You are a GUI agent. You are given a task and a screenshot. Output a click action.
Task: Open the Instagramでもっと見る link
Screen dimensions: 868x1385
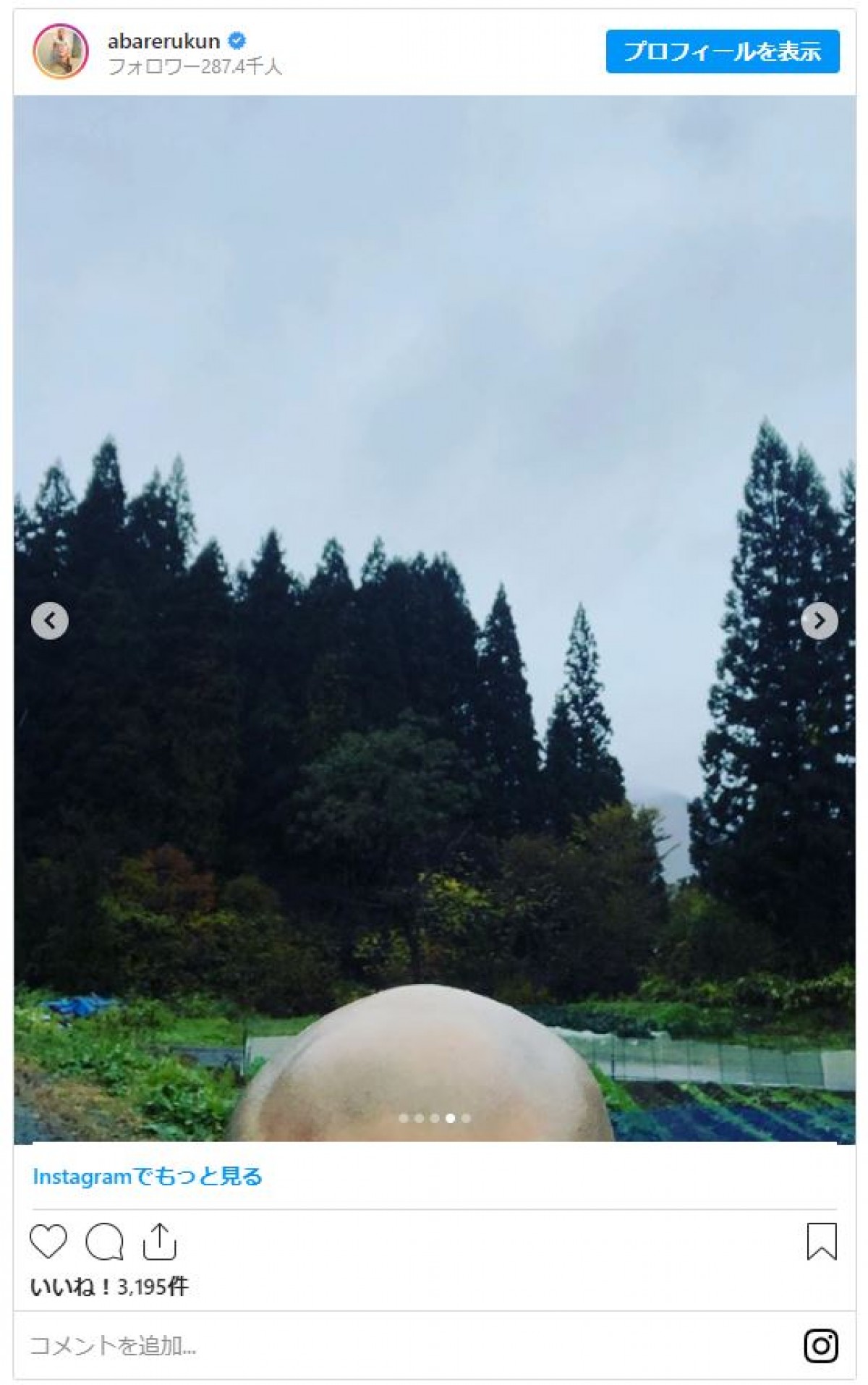[x=147, y=1177]
